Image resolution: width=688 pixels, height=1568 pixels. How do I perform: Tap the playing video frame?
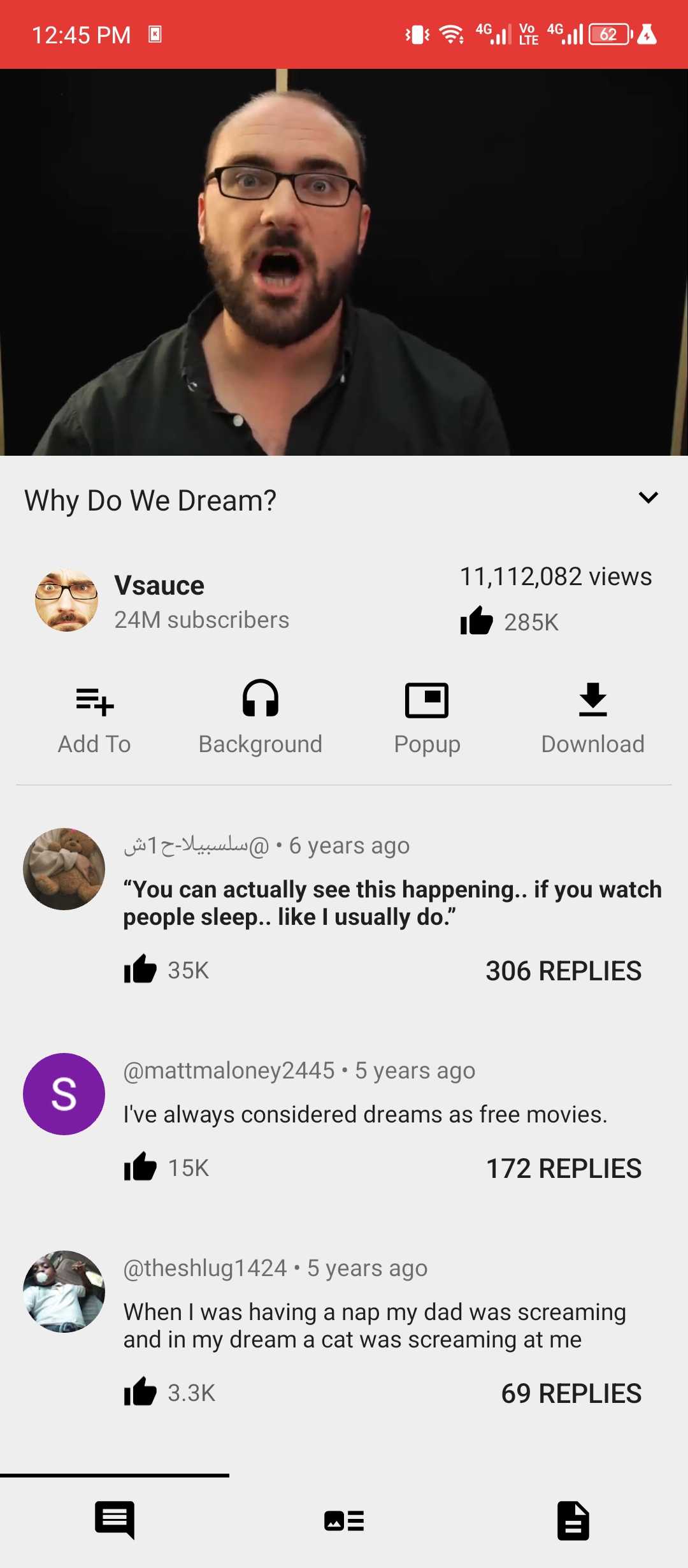(344, 261)
